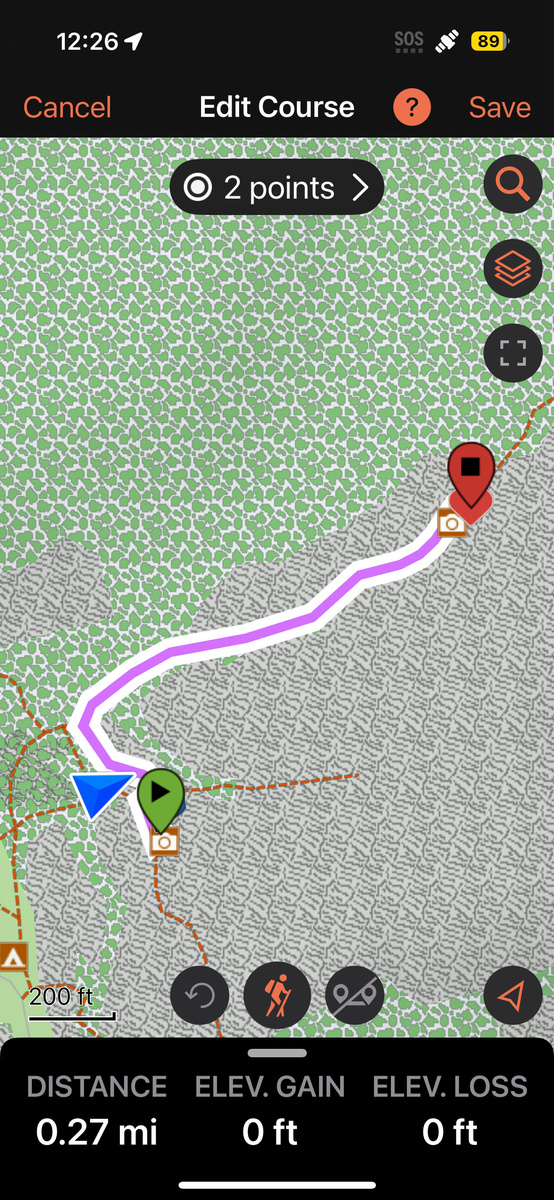This screenshot has width=554, height=1200.
Task: Tap the campsite icon on the map
Action: pyautogui.click(x=13, y=957)
